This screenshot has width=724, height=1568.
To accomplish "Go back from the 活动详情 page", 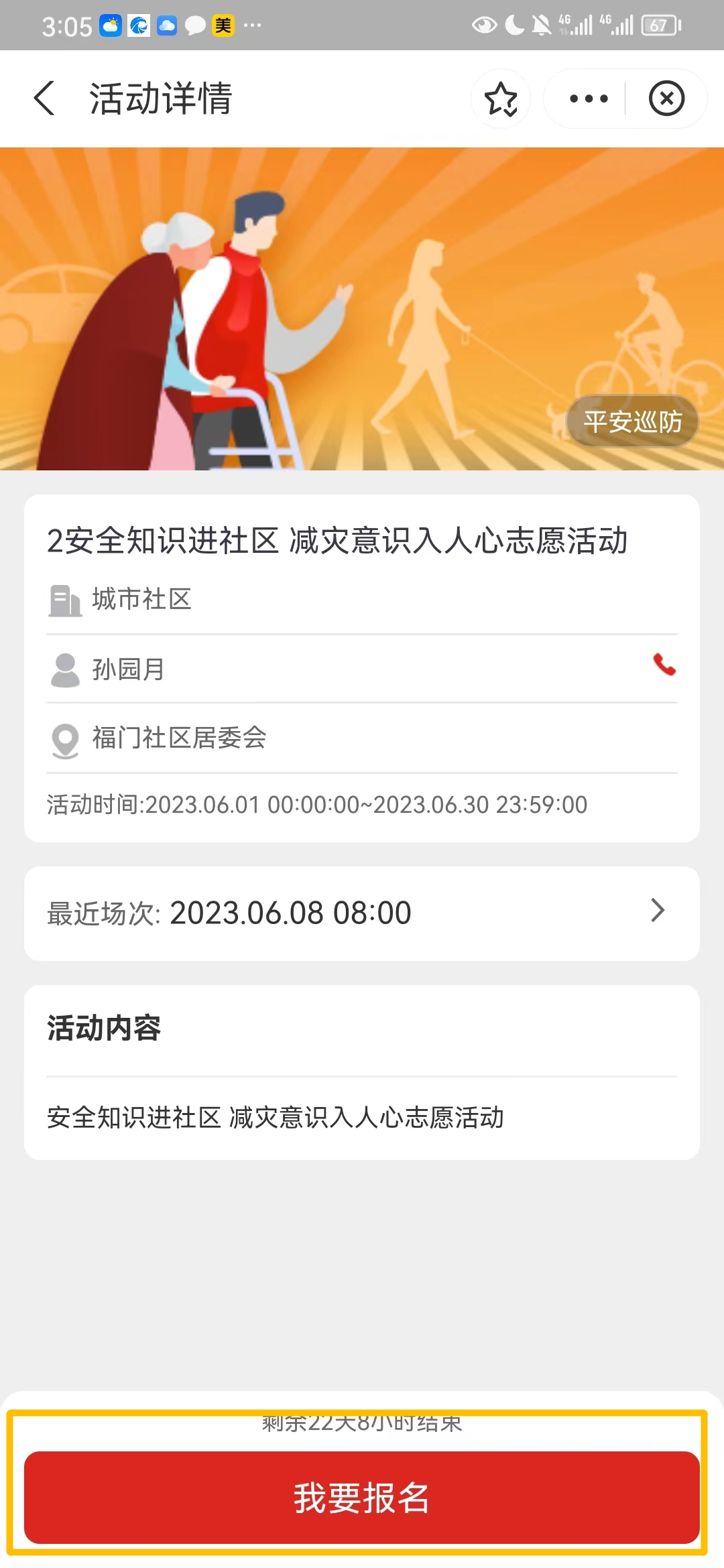I will [44, 99].
